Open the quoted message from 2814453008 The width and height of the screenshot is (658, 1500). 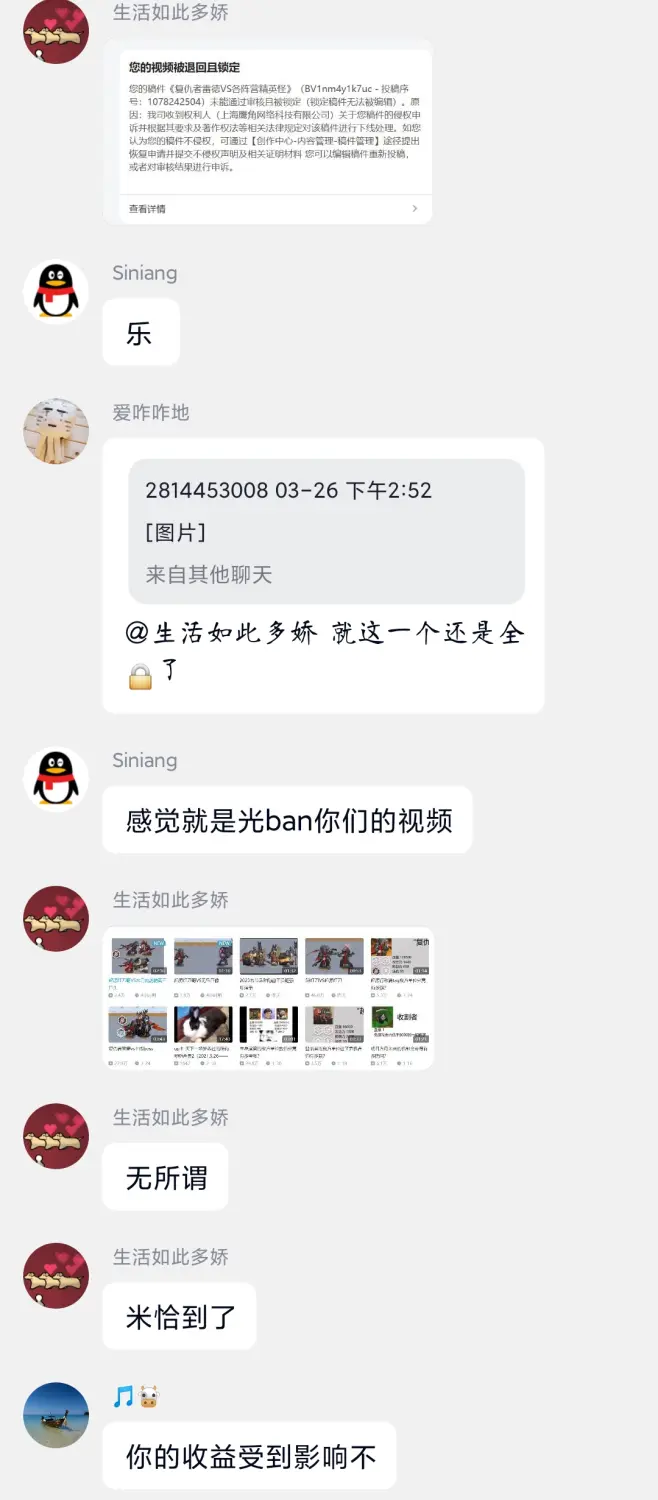coord(326,531)
